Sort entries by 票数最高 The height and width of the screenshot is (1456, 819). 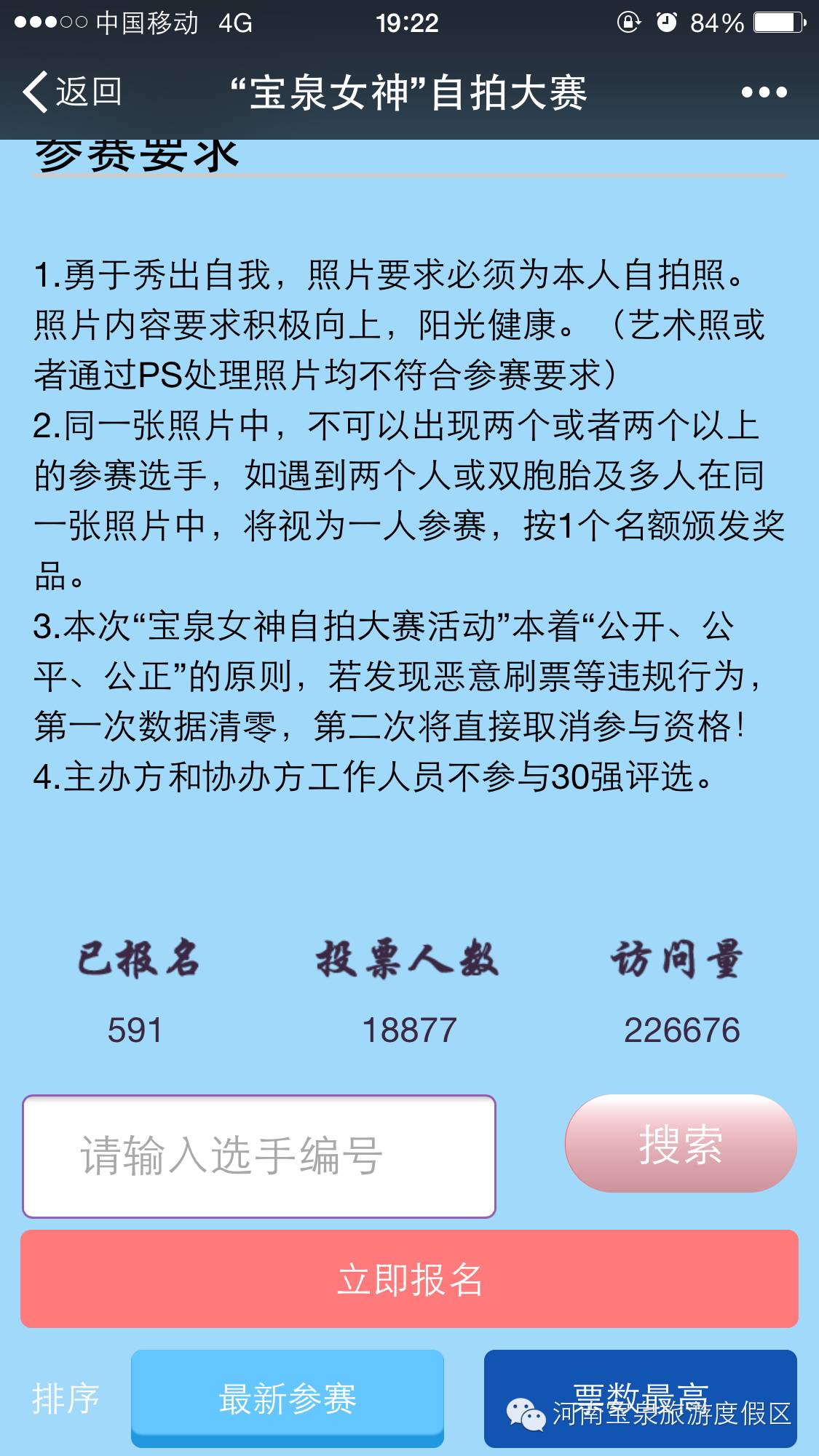641,1399
